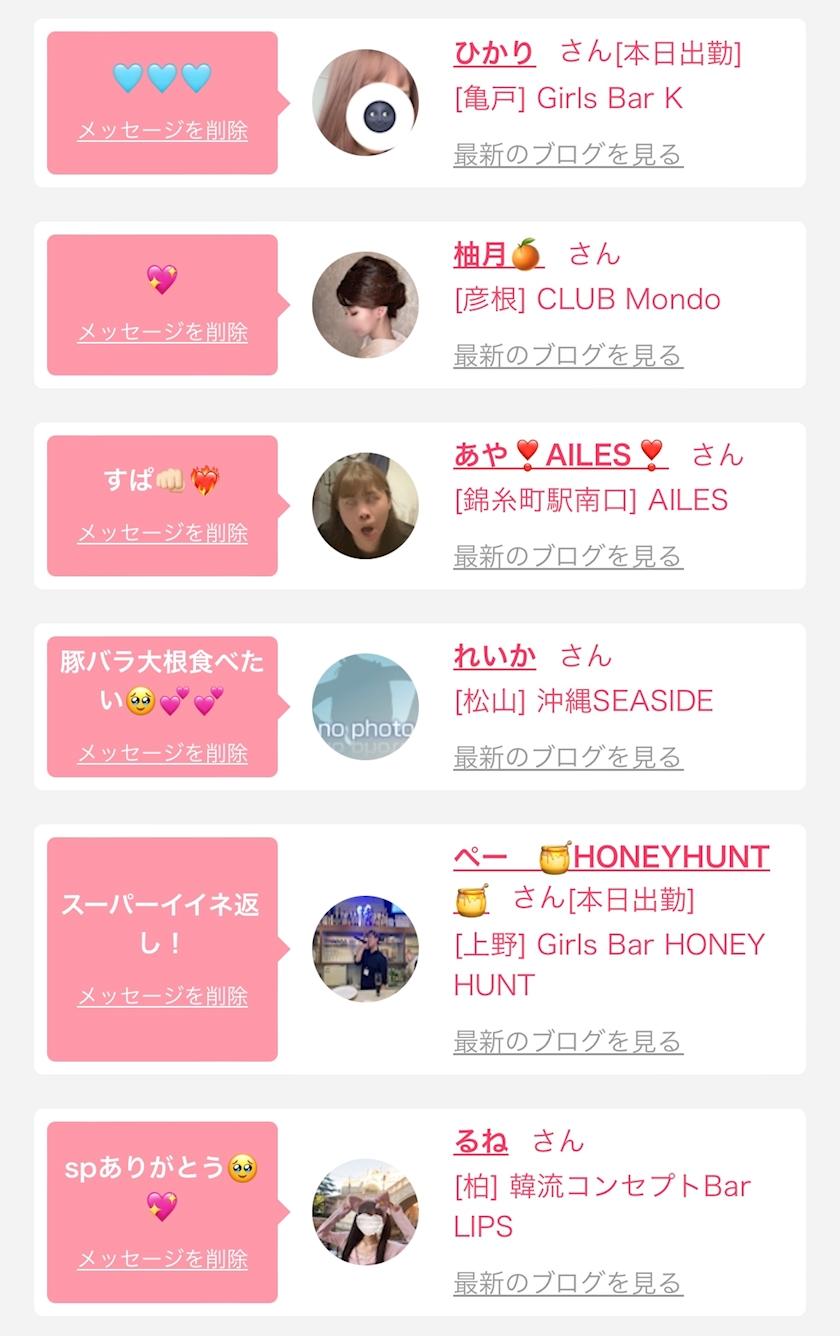840x1336 pixels.
Task: View るね's latest blog
Action: point(568,1283)
